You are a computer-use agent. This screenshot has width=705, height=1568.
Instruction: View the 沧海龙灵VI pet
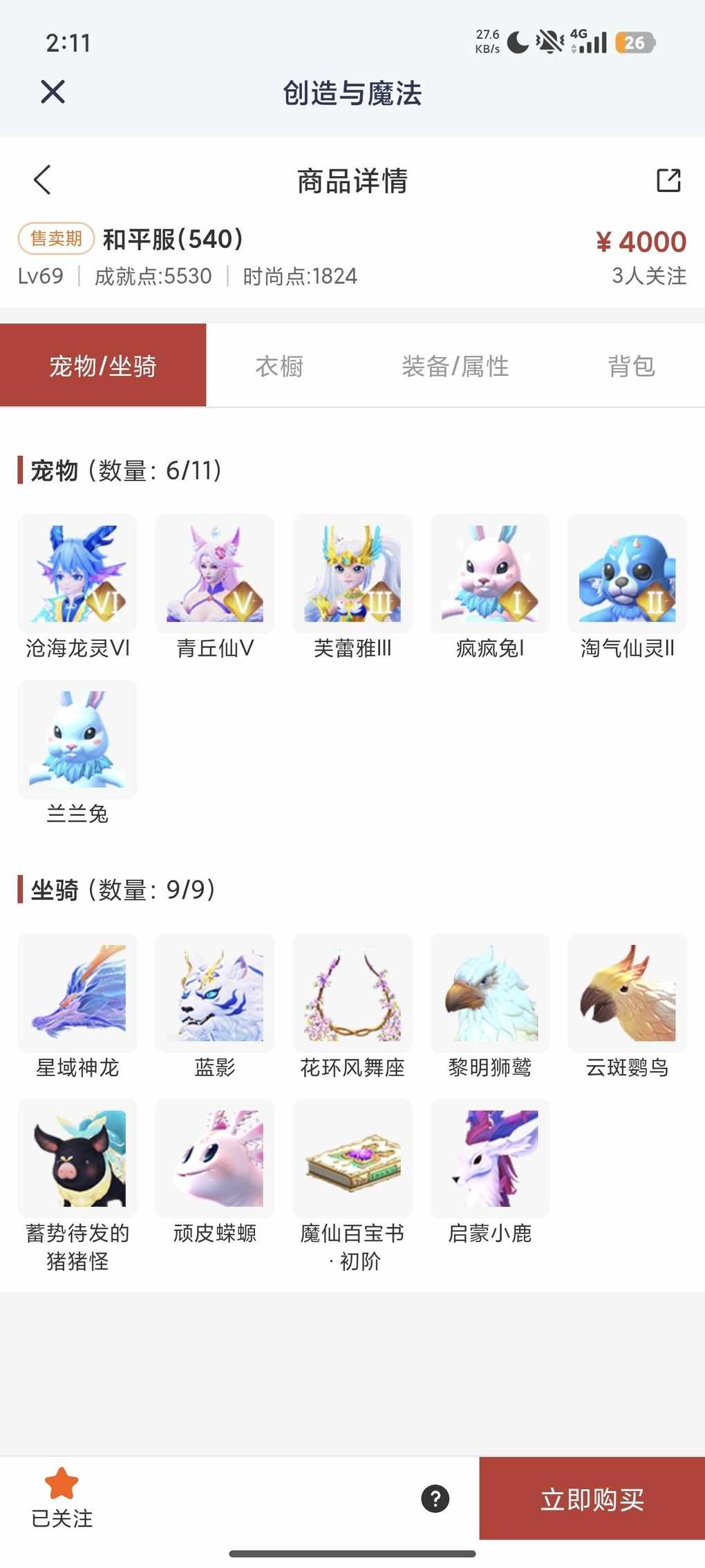coord(77,574)
